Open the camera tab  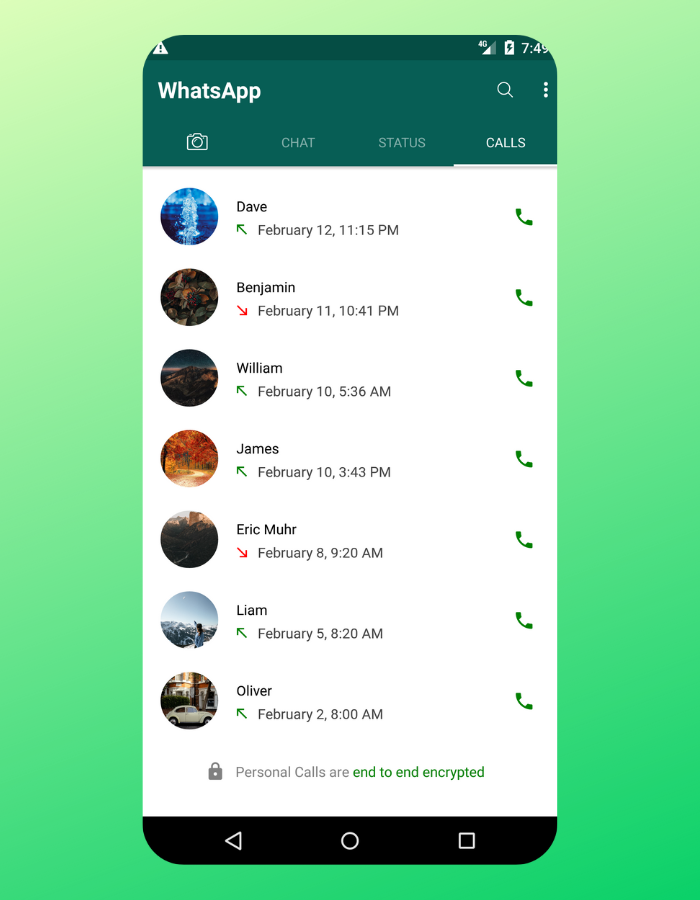tap(197, 142)
